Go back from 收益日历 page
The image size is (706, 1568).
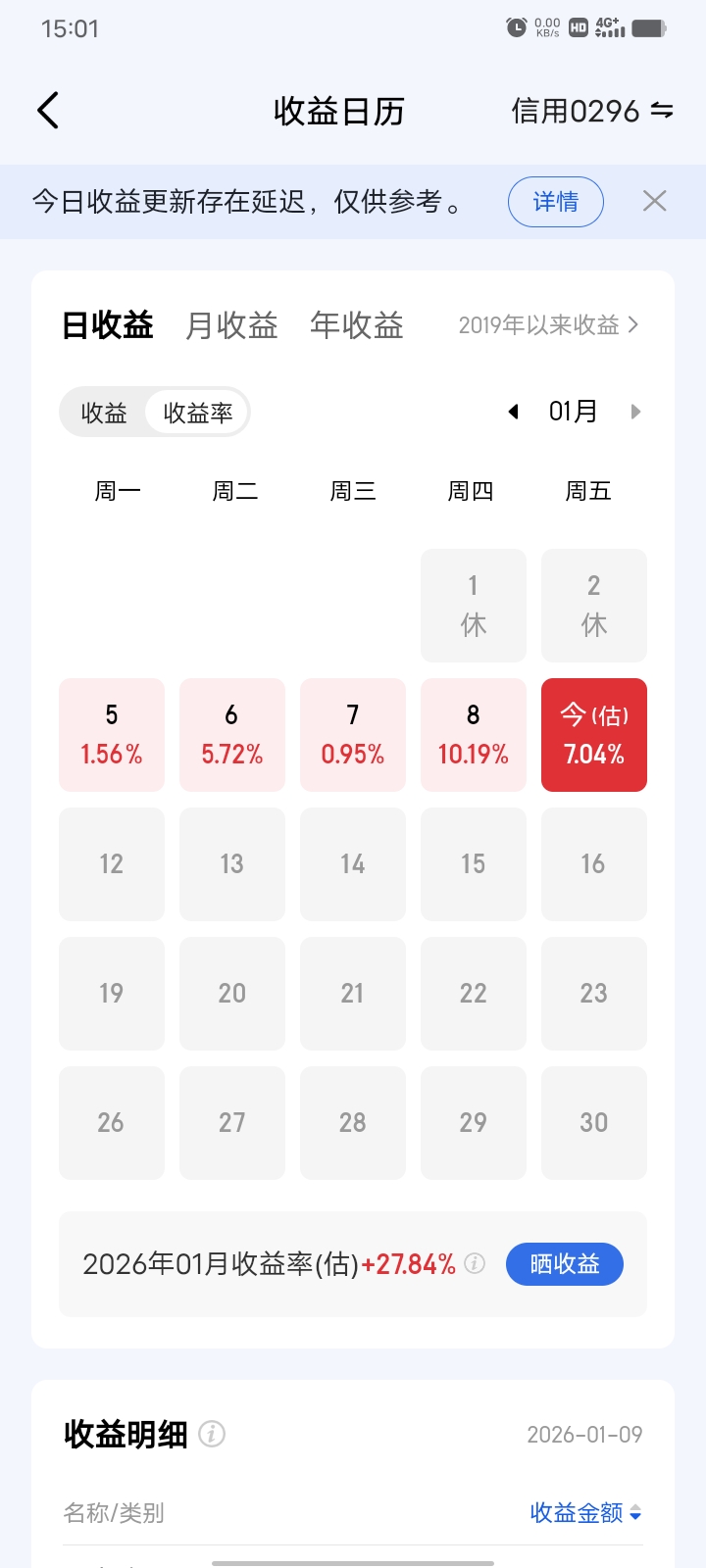point(48,111)
